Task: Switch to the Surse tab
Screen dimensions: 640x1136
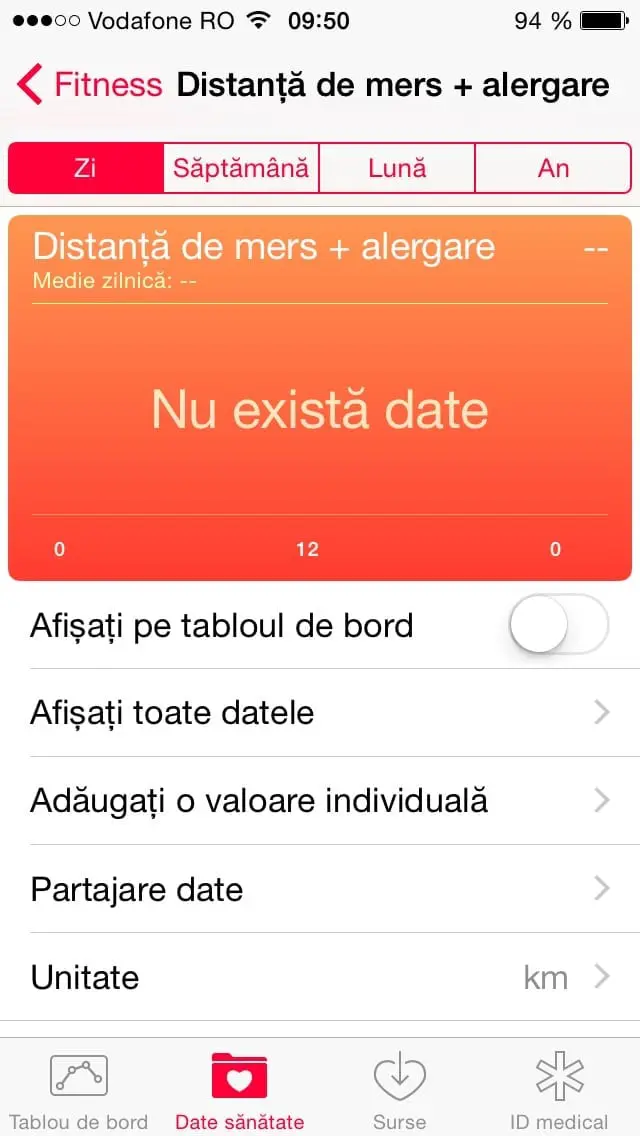Action: tap(399, 1090)
